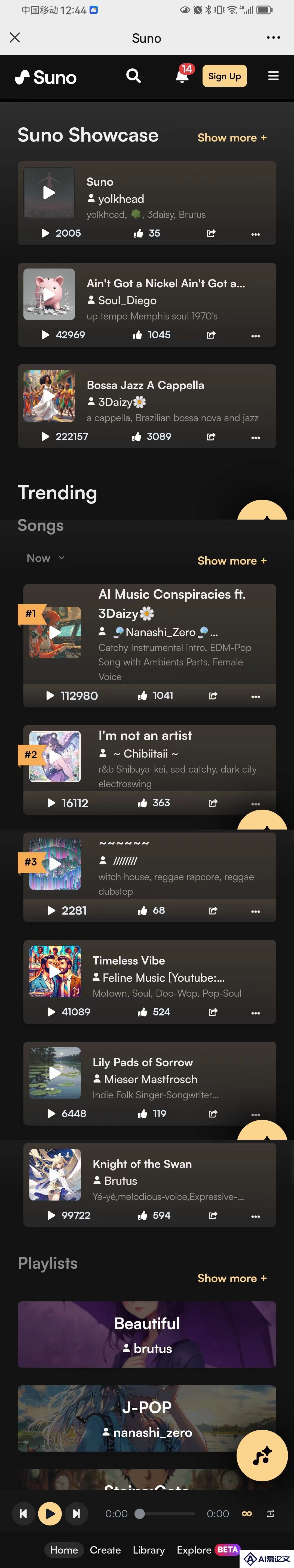294x1568 pixels.
Task: Like the song I'm not an artist
Action: (x=143, y=803)
